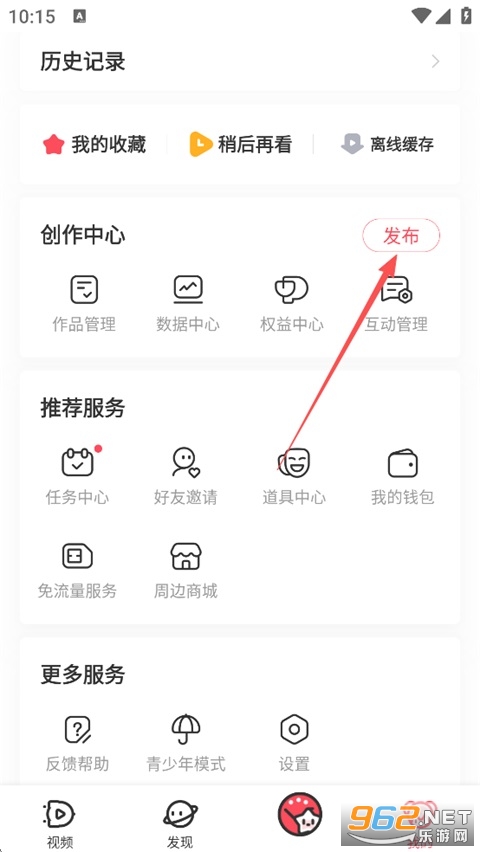Open 作品管理 in creator center

(84, 304)
